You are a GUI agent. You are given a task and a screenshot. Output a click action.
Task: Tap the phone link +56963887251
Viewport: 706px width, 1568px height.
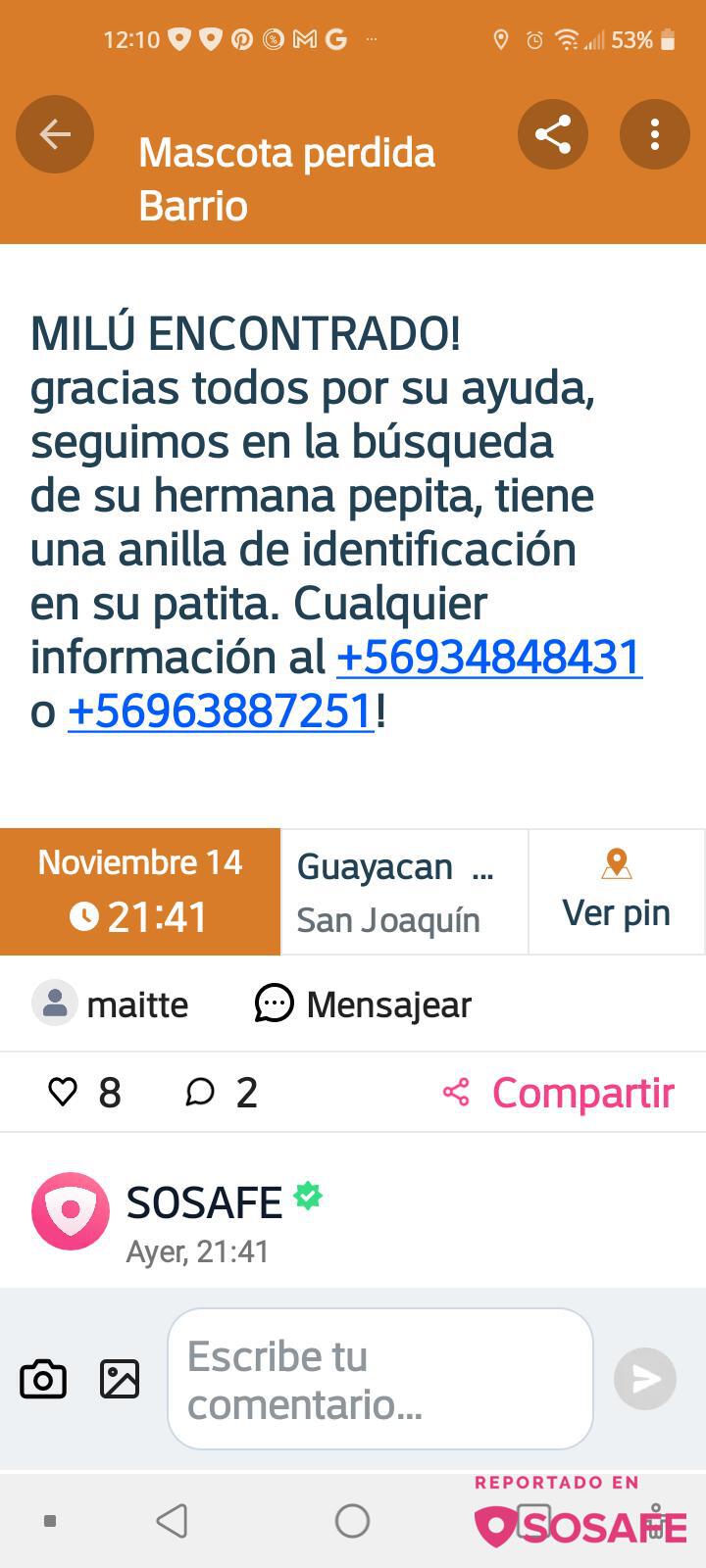click(221, 710)
